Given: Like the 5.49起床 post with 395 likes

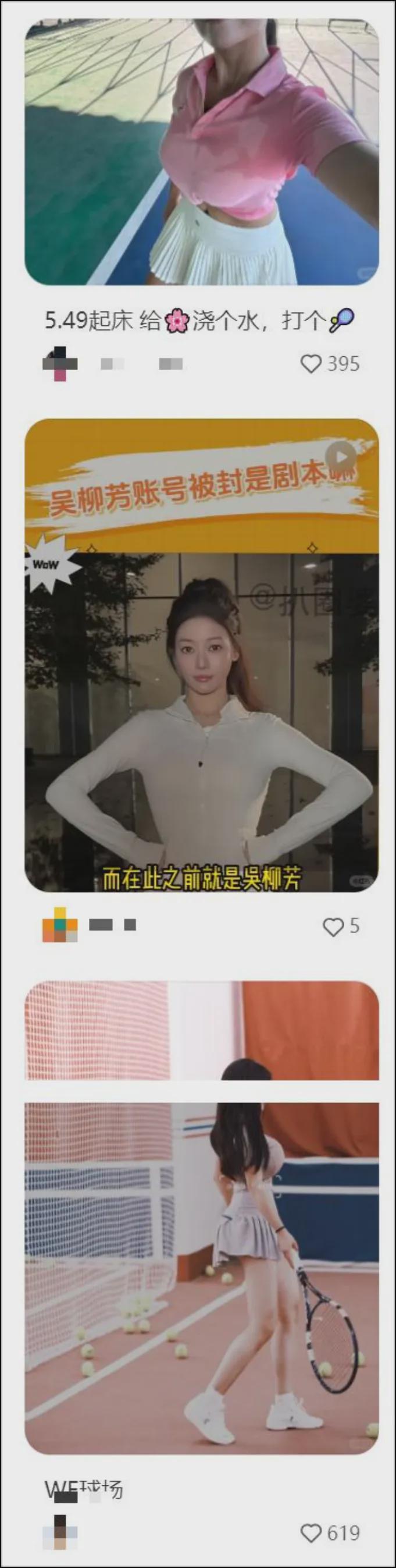Looking at the screenshot, I should pos(311,364).
